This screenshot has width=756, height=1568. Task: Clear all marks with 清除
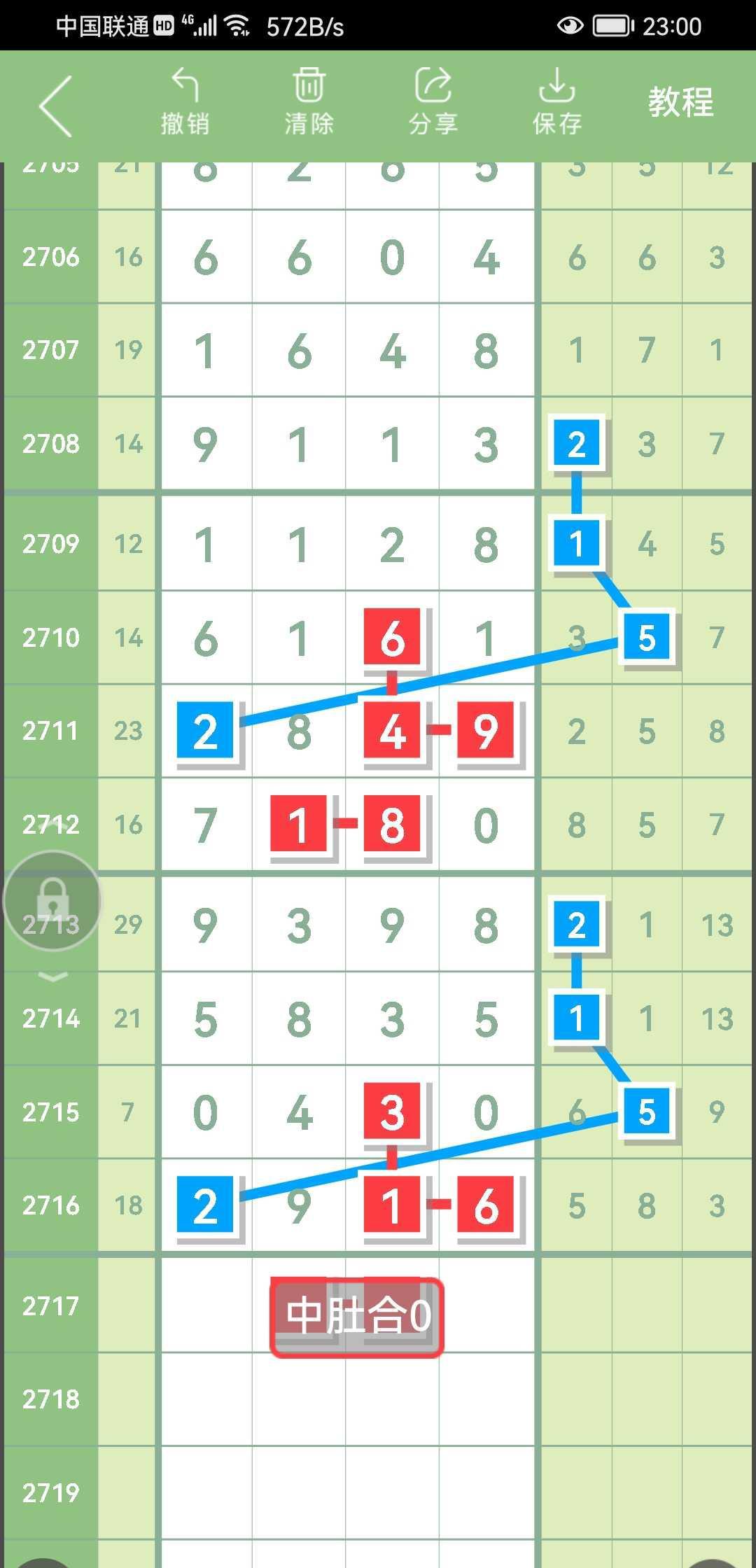point(309,102)
